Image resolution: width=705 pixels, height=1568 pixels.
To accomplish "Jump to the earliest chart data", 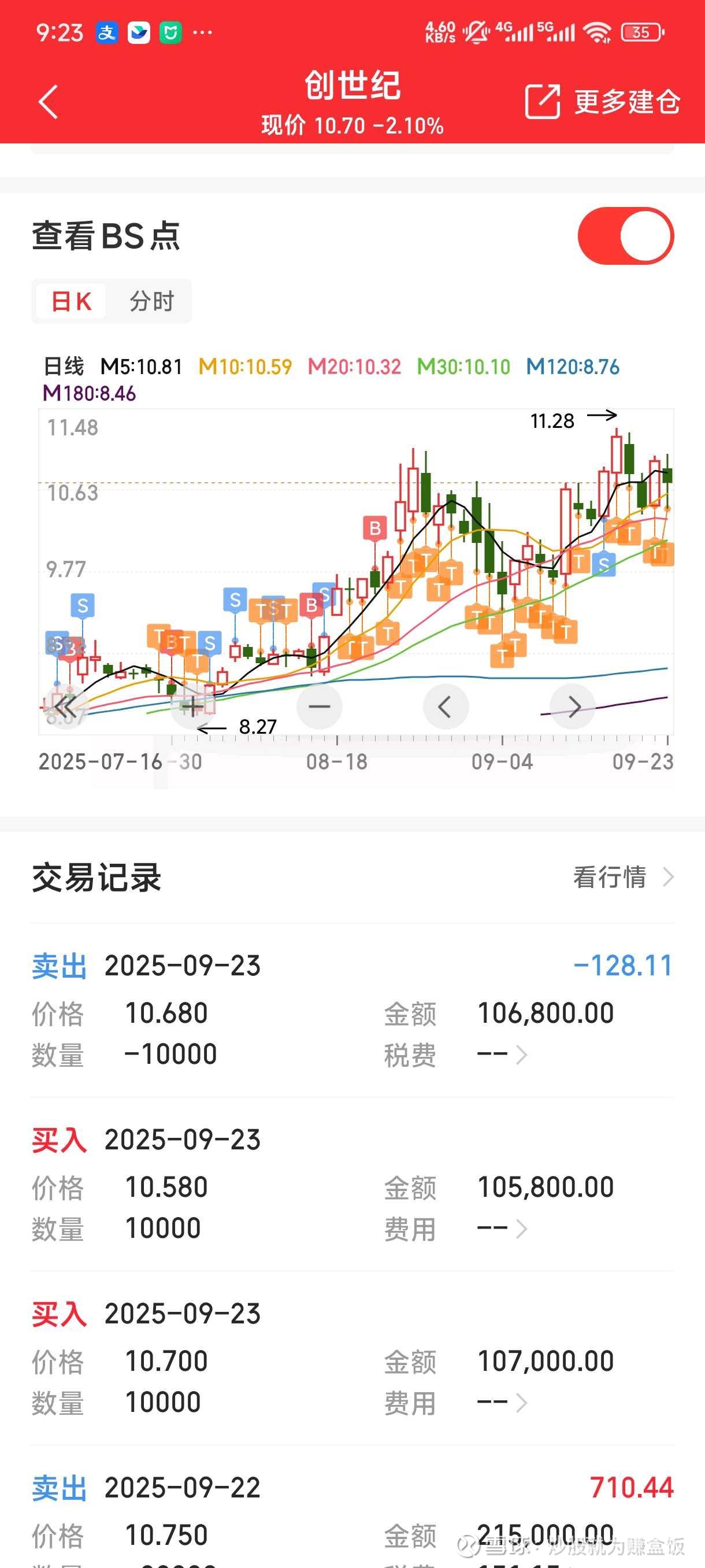I will (65, 707).
